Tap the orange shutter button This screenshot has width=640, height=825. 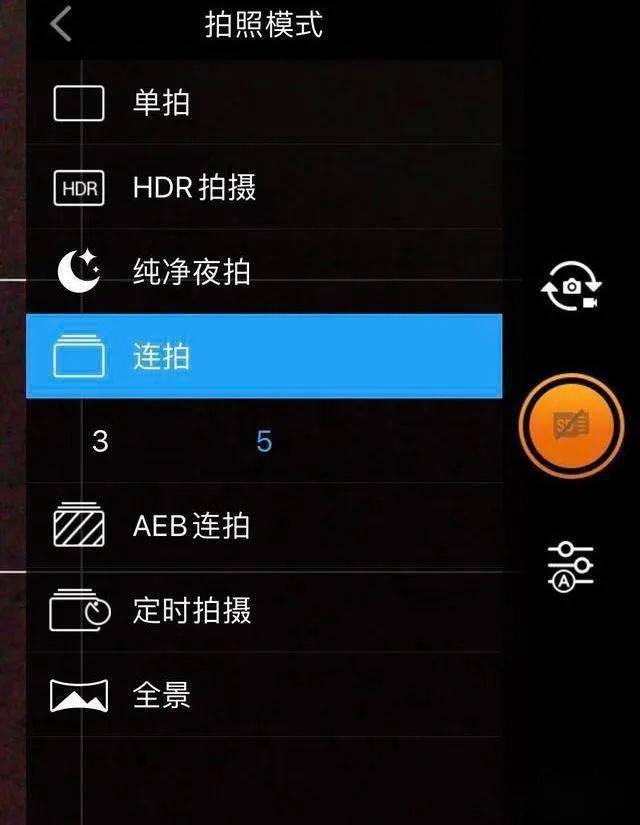tap(571, 426)
